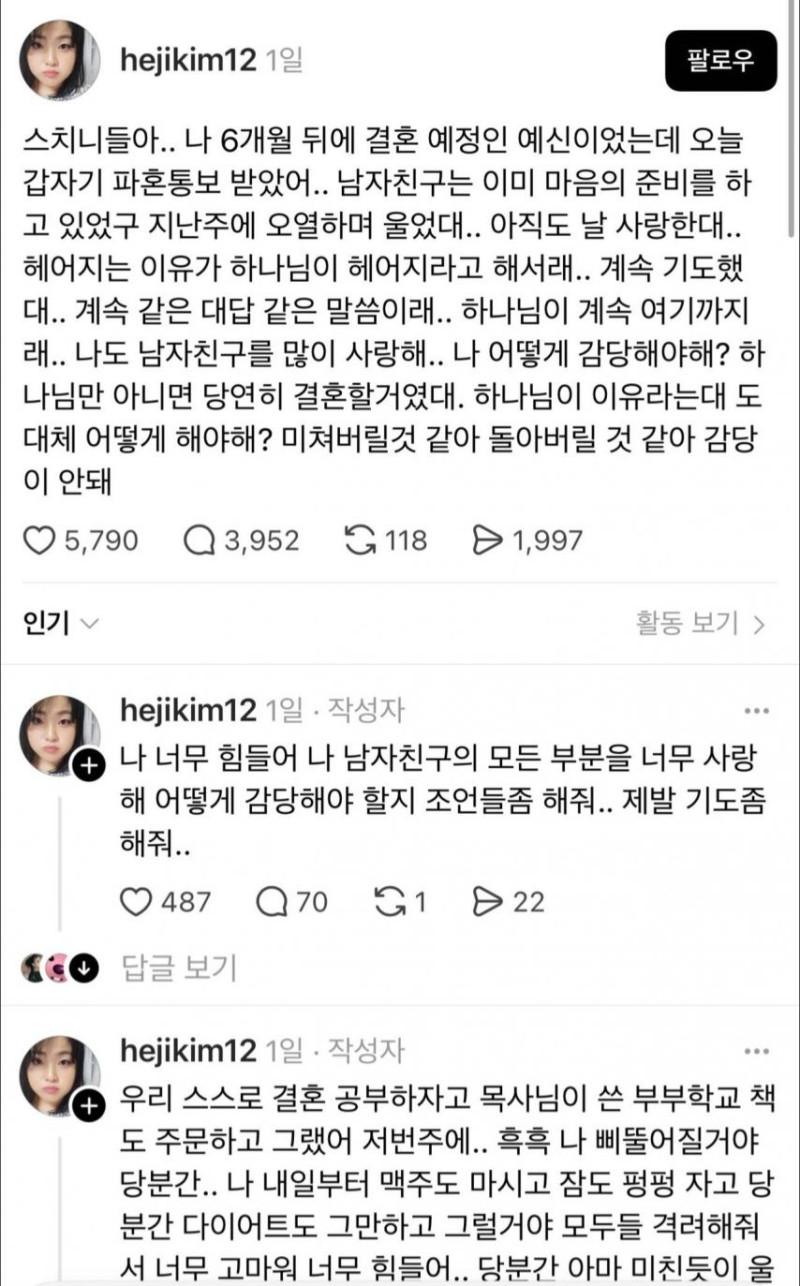
Task: Open 활동 보기 activity view
Action: click(x=700, y=624)
